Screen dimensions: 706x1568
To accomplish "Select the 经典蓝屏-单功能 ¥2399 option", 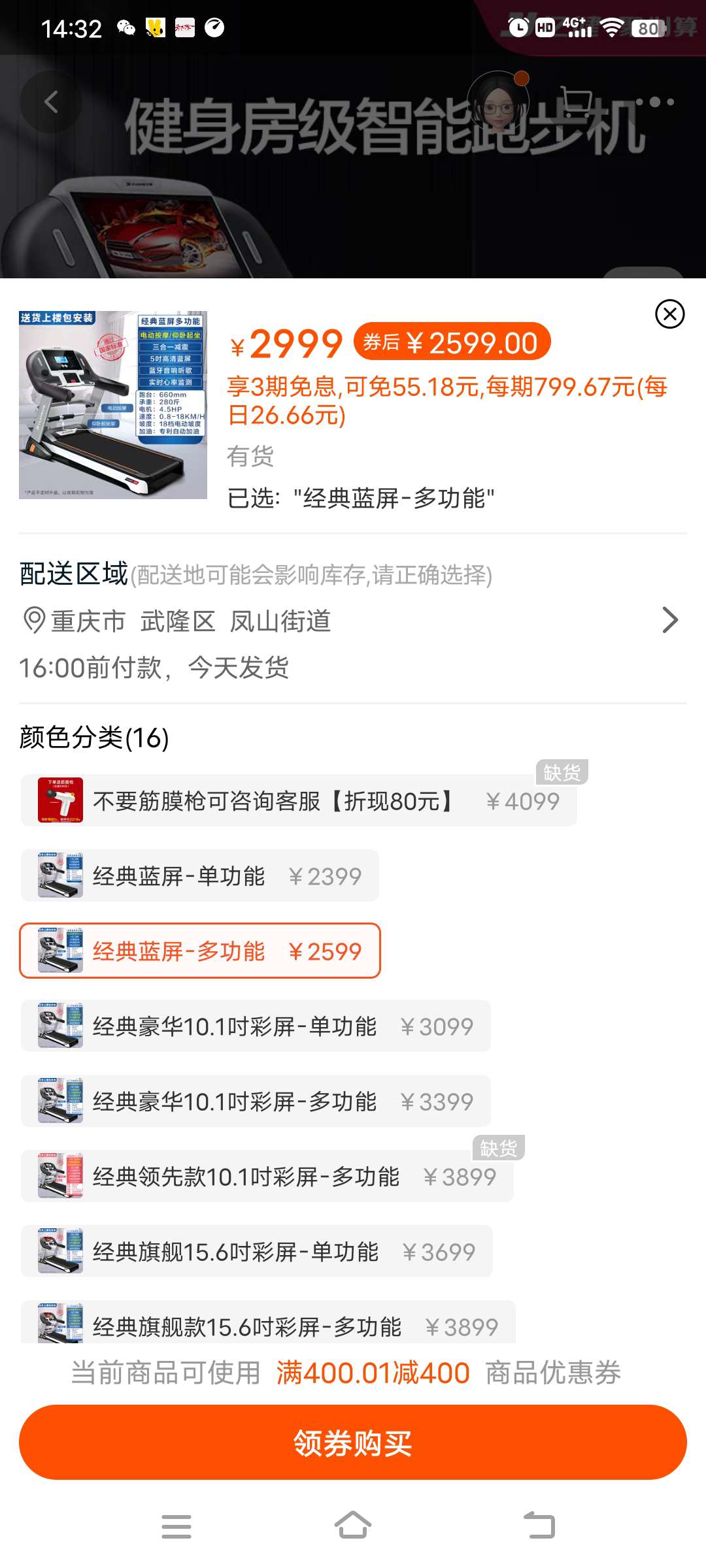I will tap(200, 875).
